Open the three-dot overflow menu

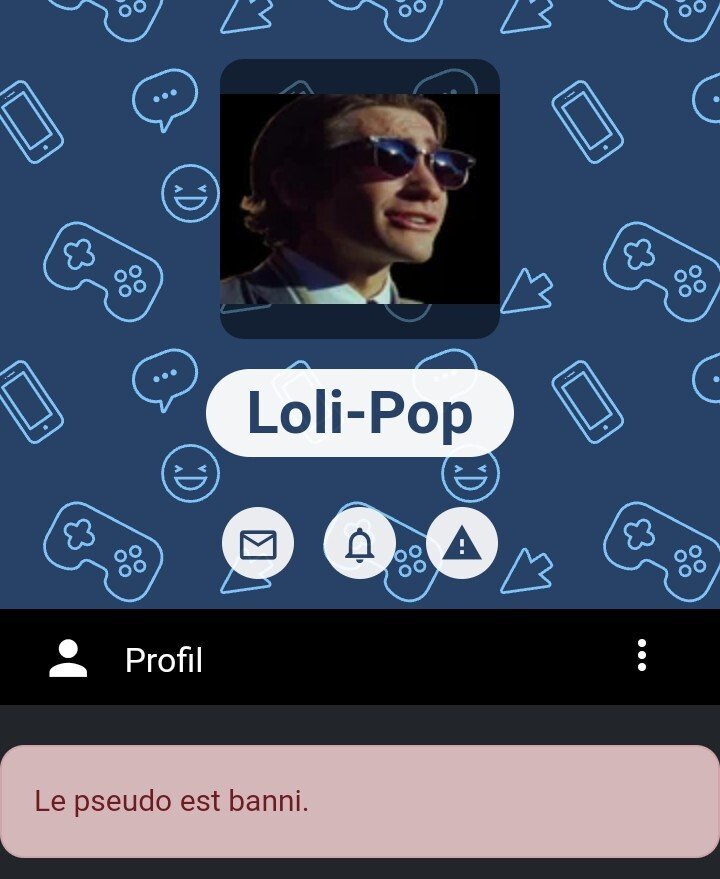(642, 656)
